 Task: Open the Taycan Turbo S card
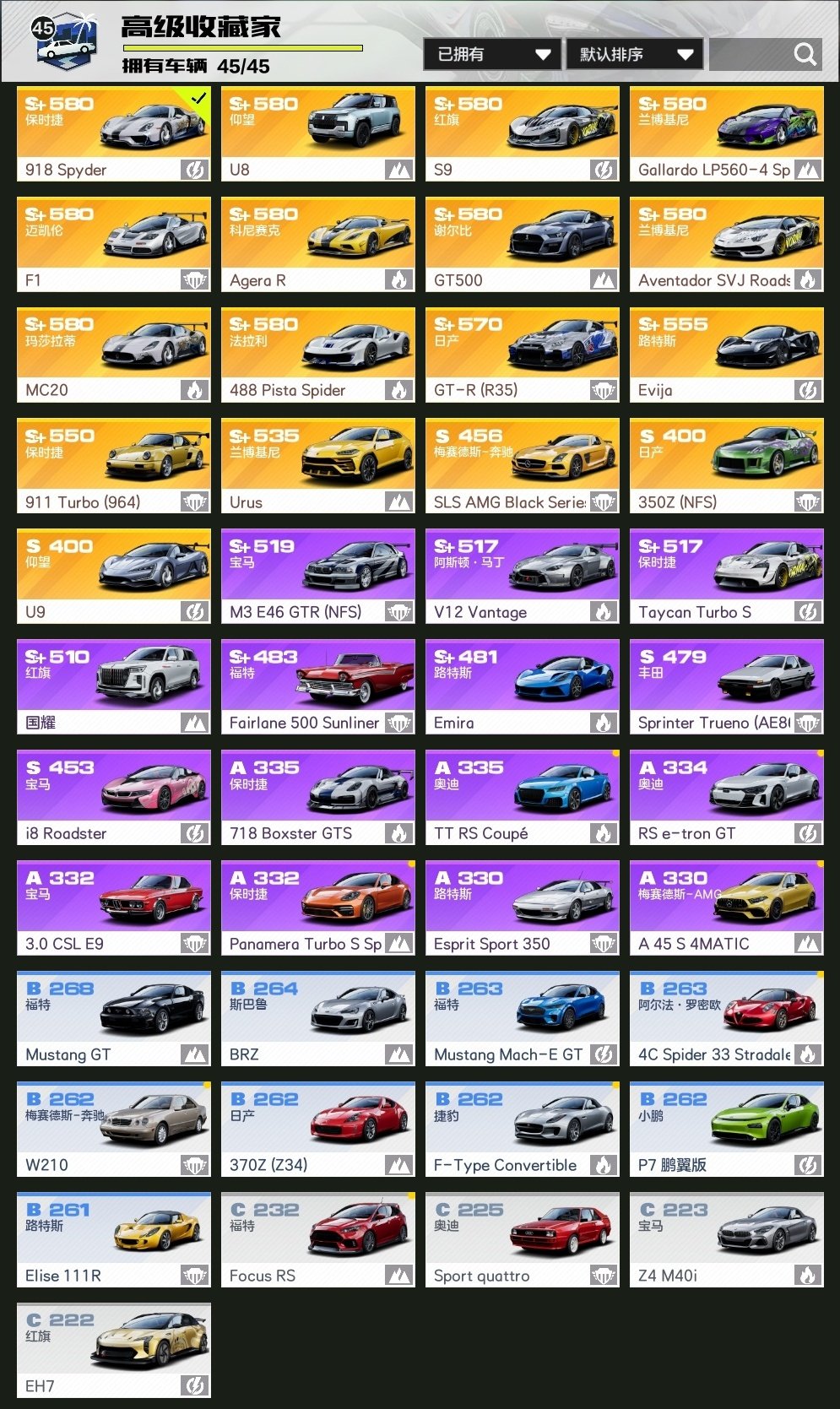(x=727, y=577)
